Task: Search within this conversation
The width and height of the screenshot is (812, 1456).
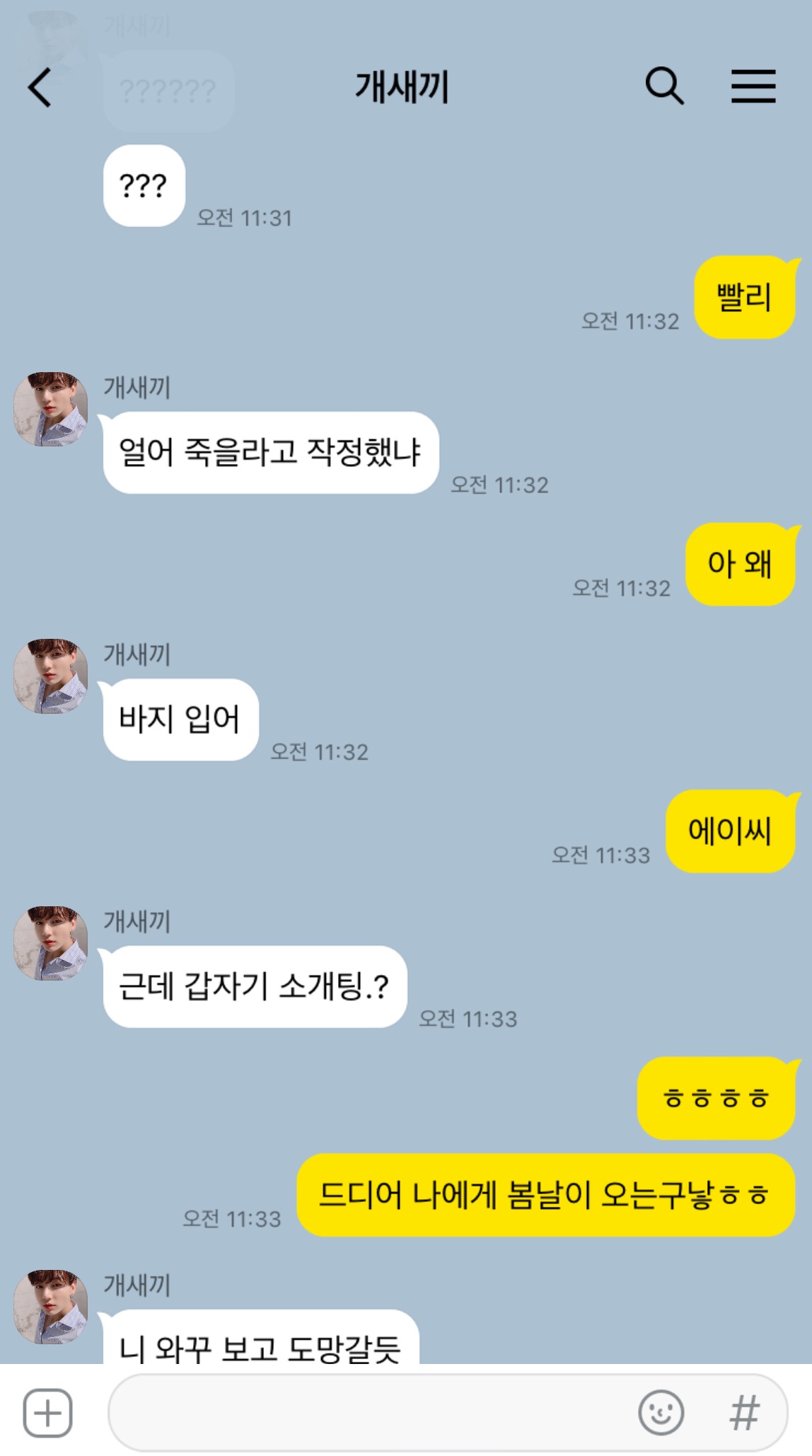Action: (x=664, y=87)
